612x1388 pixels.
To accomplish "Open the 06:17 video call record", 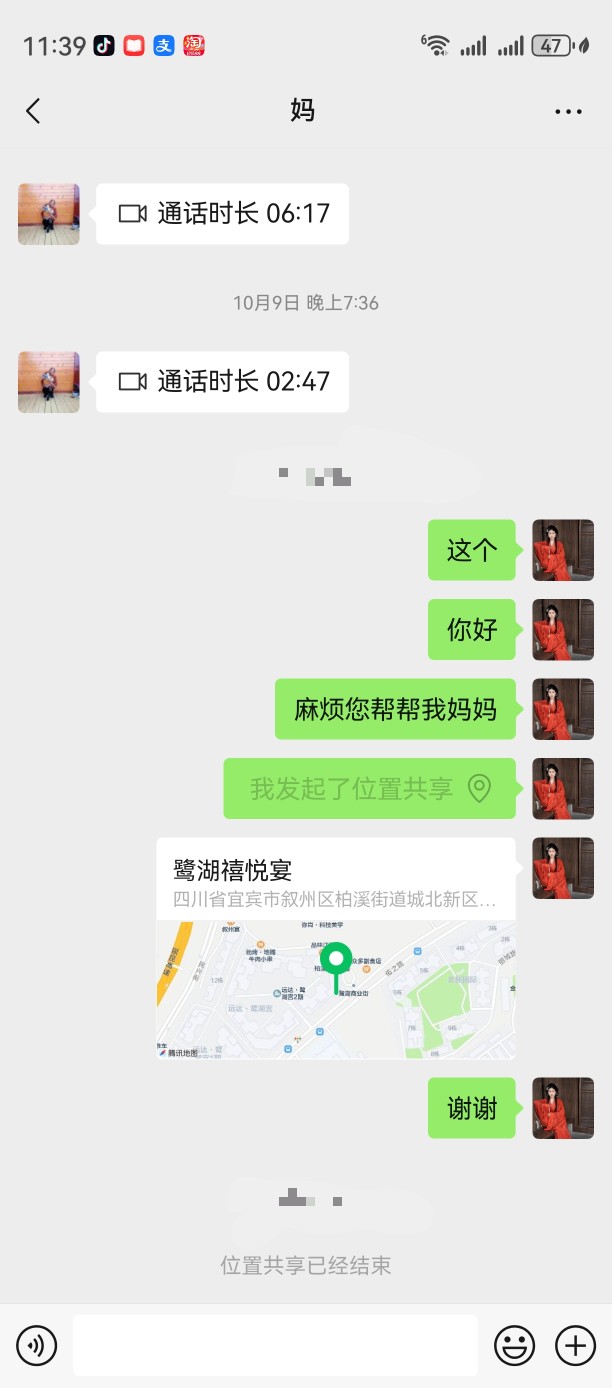I will click(x=223, y=214).
